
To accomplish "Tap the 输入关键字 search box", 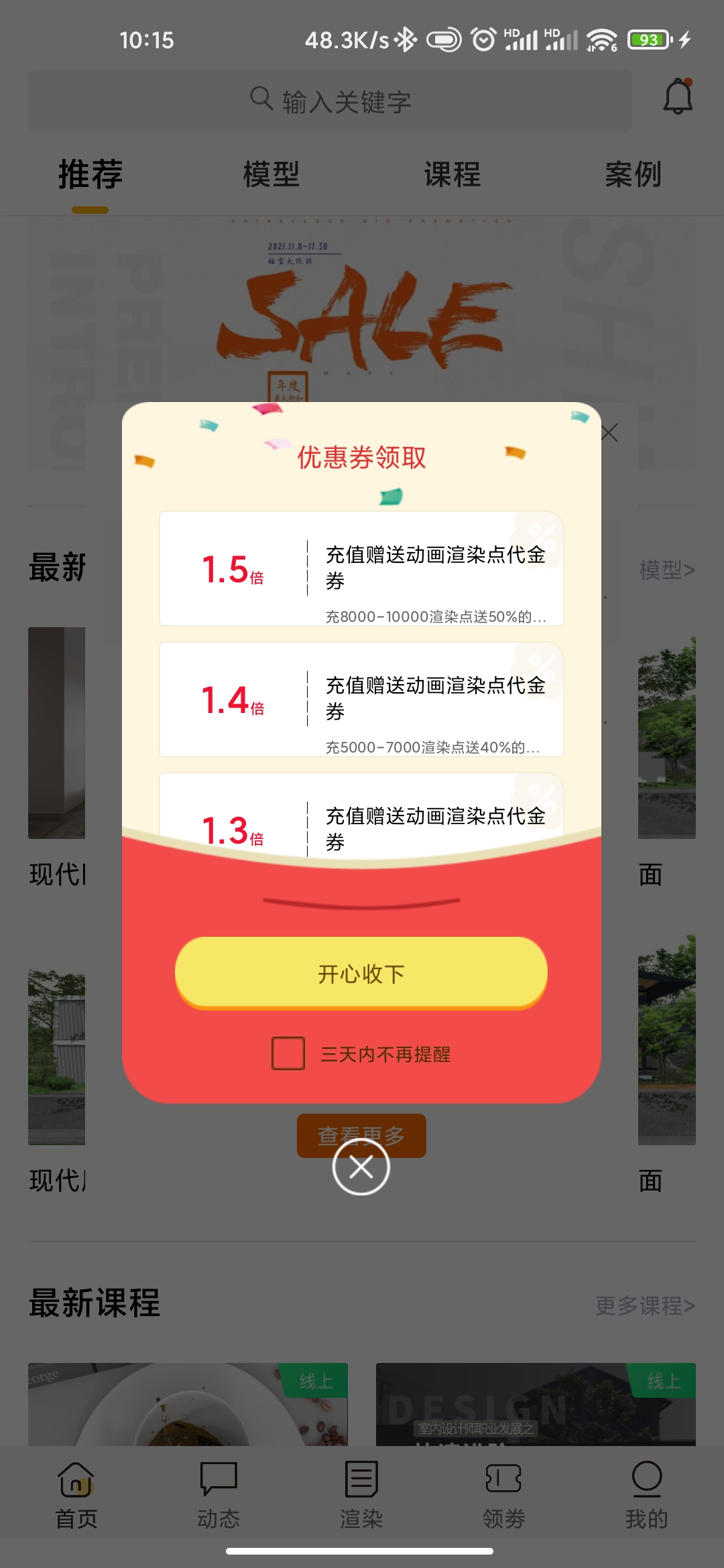I will click(x=330, y=101).
